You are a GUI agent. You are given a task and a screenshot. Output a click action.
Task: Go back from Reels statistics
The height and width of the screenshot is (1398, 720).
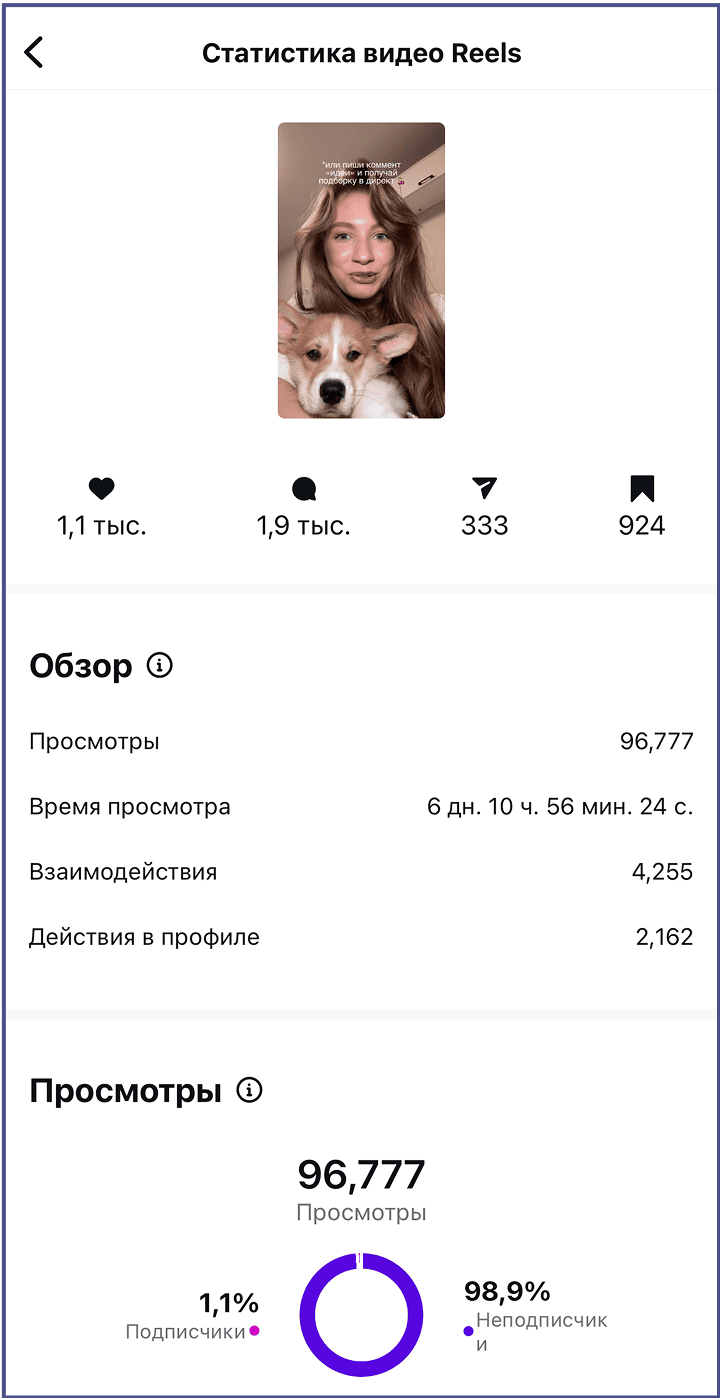click(x=35, y=52)
